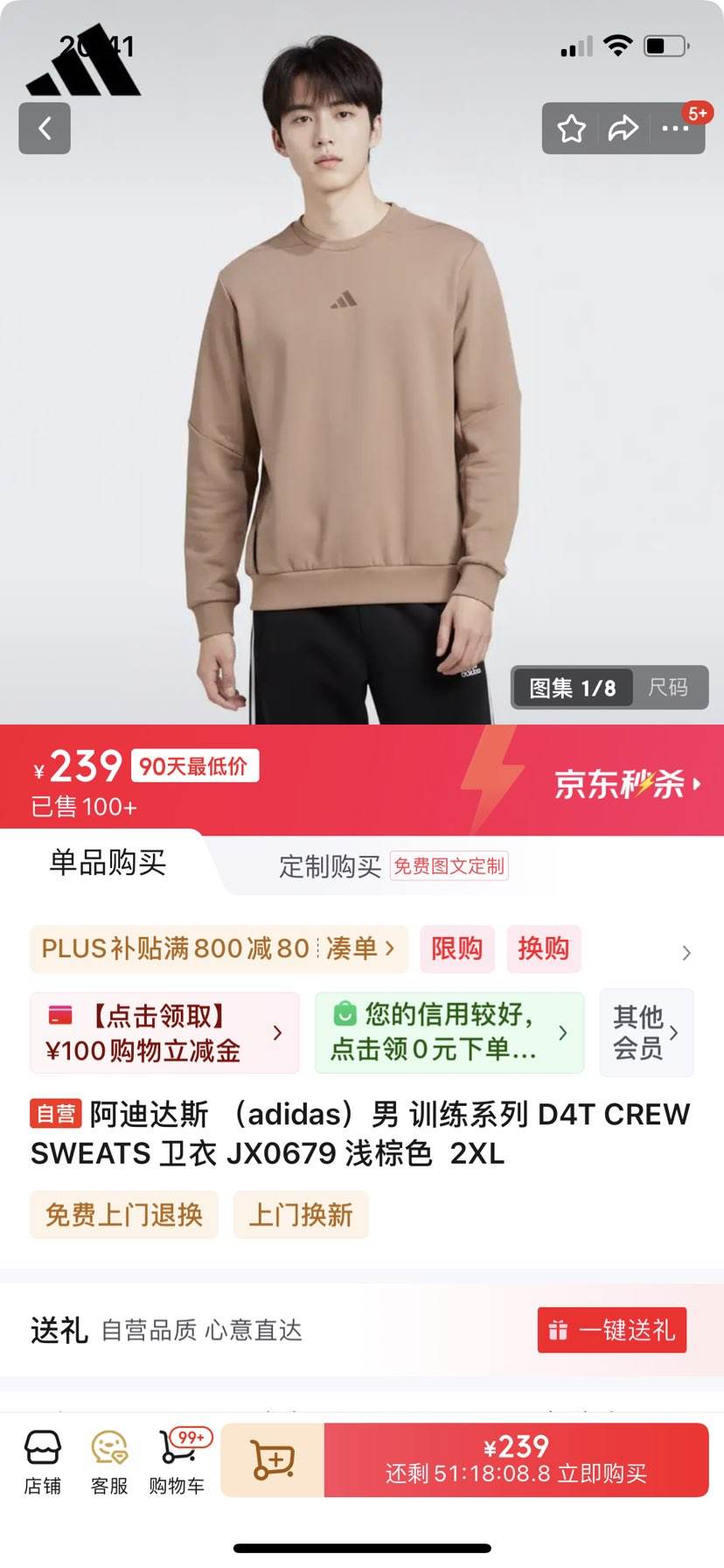Tap 一键送礼 gift button
724x1568 pixels.
(611, 1330)
